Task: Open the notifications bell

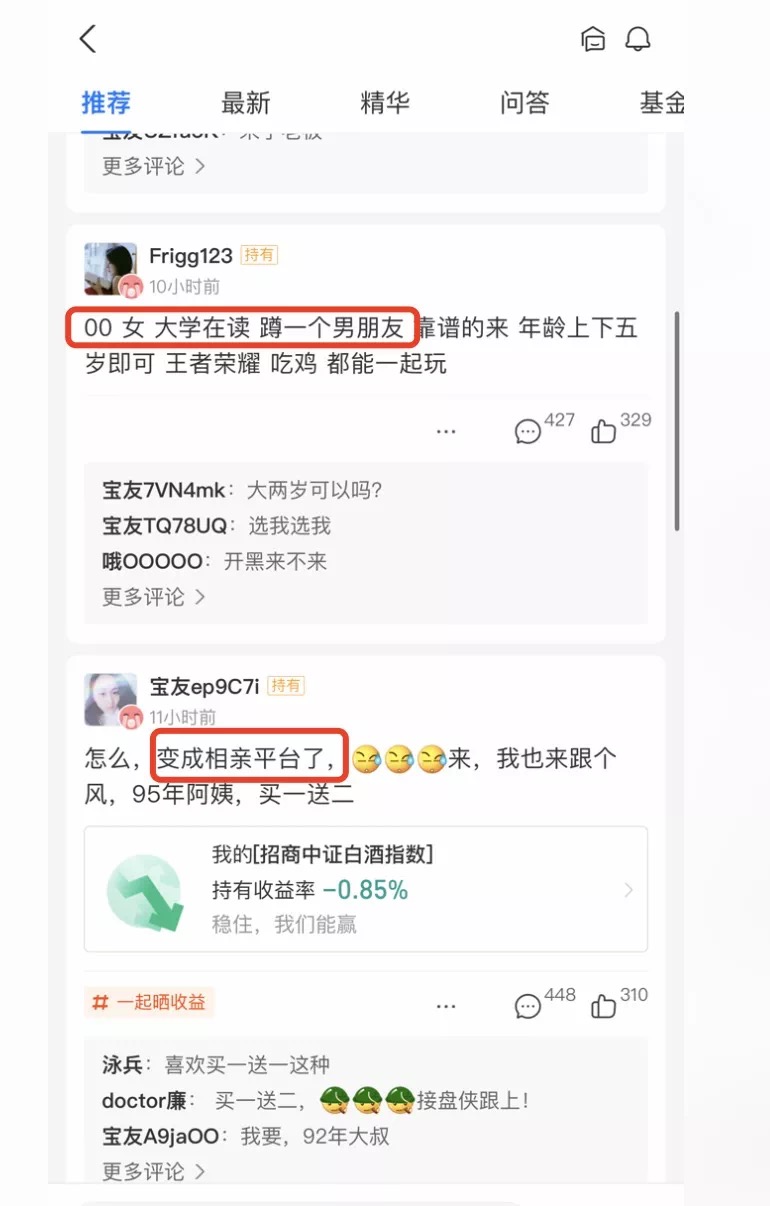Action: point(638,39)
